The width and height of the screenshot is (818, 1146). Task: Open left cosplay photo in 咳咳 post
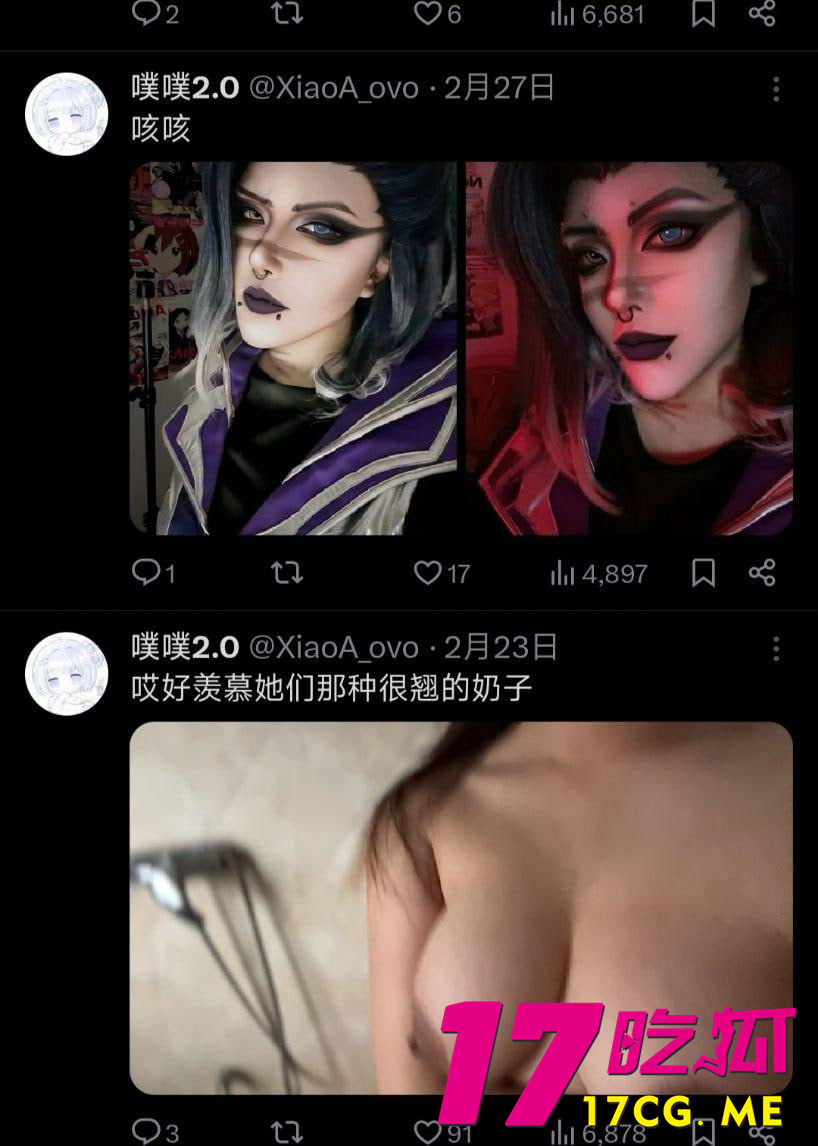[293, 348]
